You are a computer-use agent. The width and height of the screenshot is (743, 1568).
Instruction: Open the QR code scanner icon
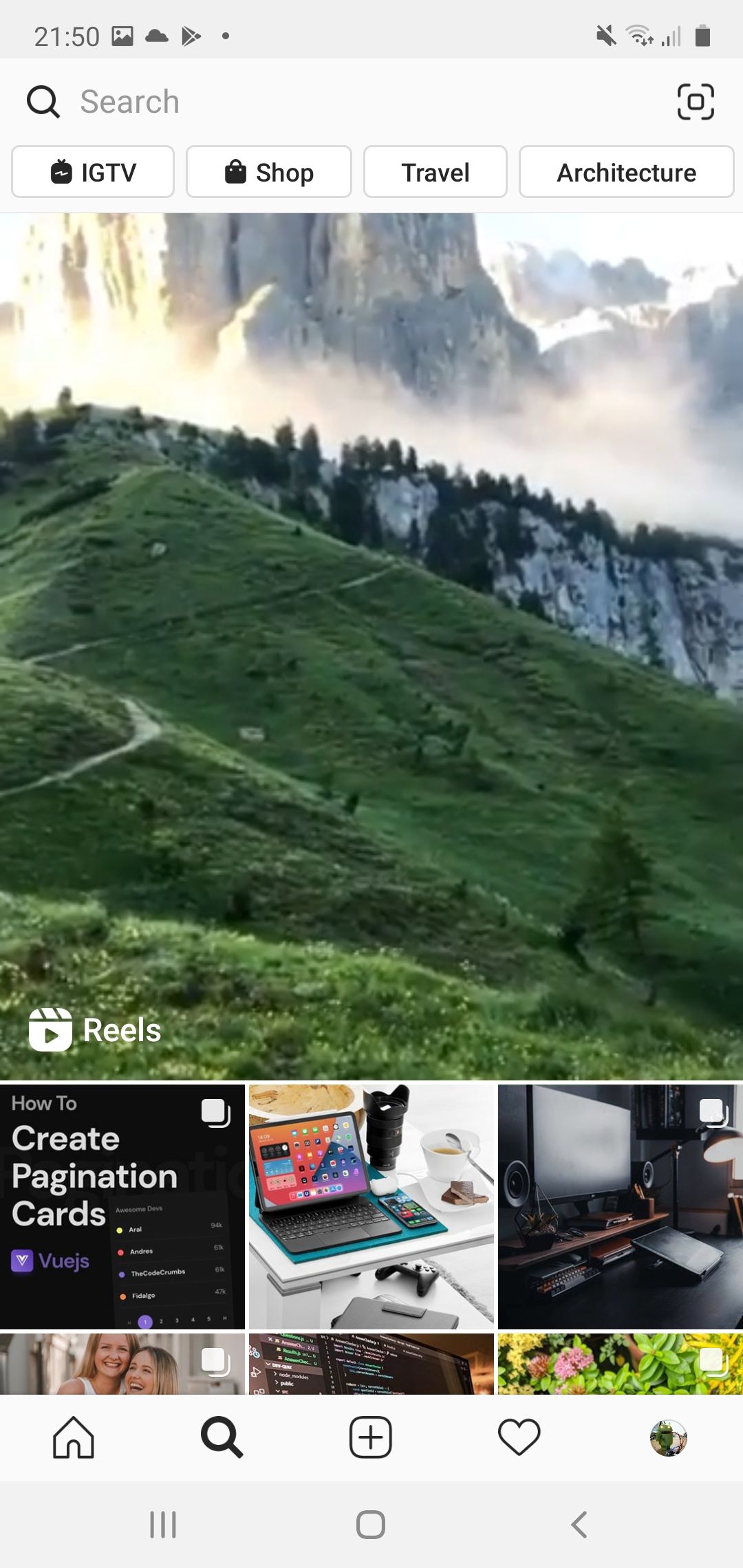coord(695,102)
